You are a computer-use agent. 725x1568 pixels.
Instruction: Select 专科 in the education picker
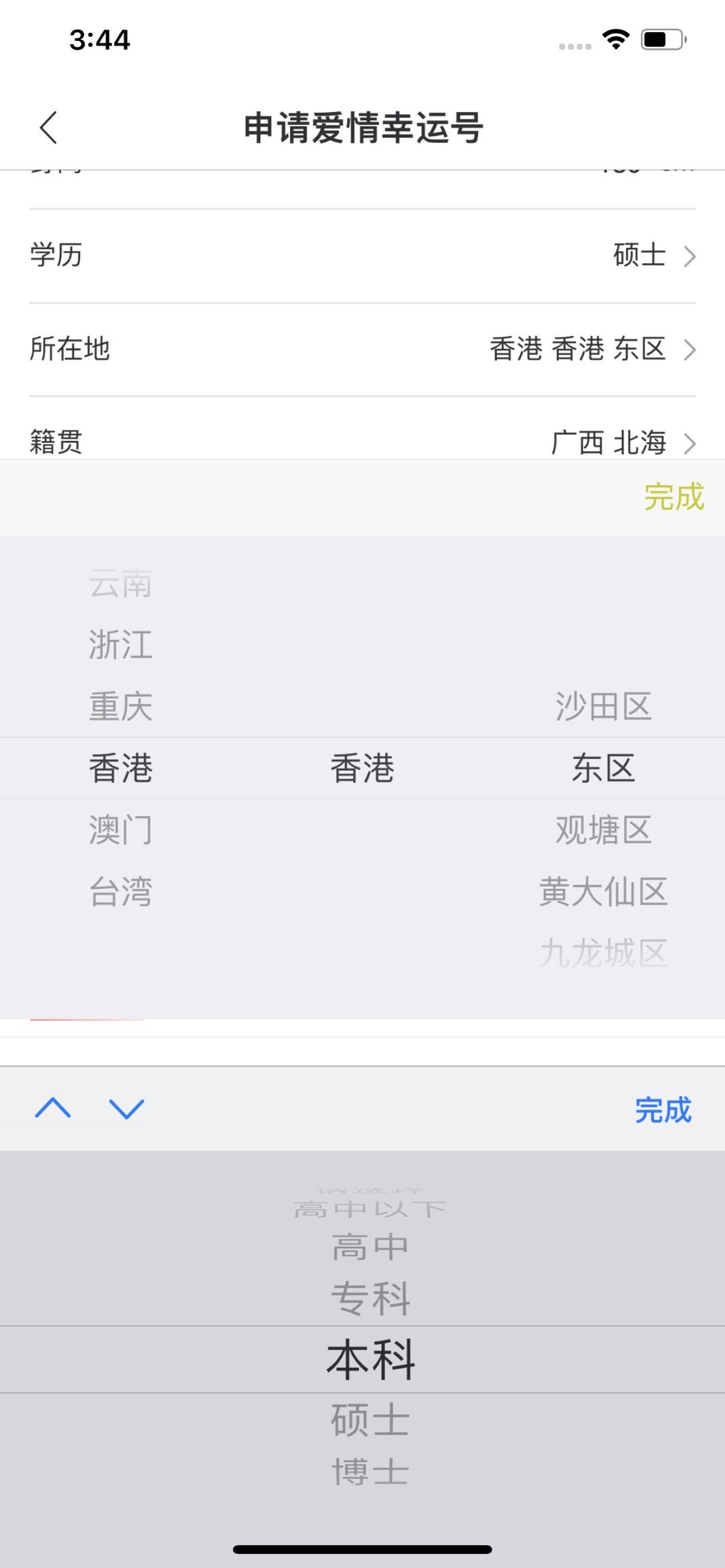click(370, 1298)
